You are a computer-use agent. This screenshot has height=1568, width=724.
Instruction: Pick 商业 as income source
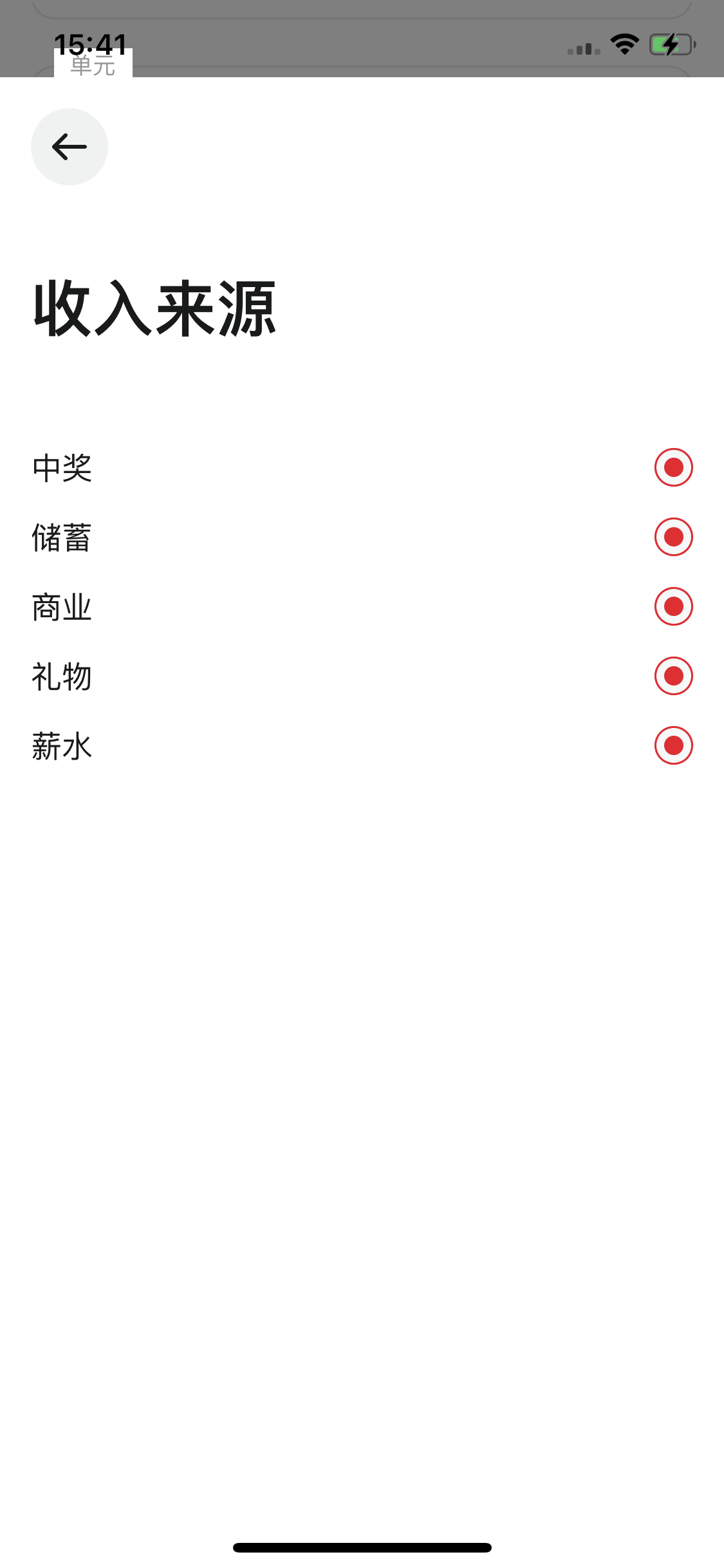click(673, 606)
